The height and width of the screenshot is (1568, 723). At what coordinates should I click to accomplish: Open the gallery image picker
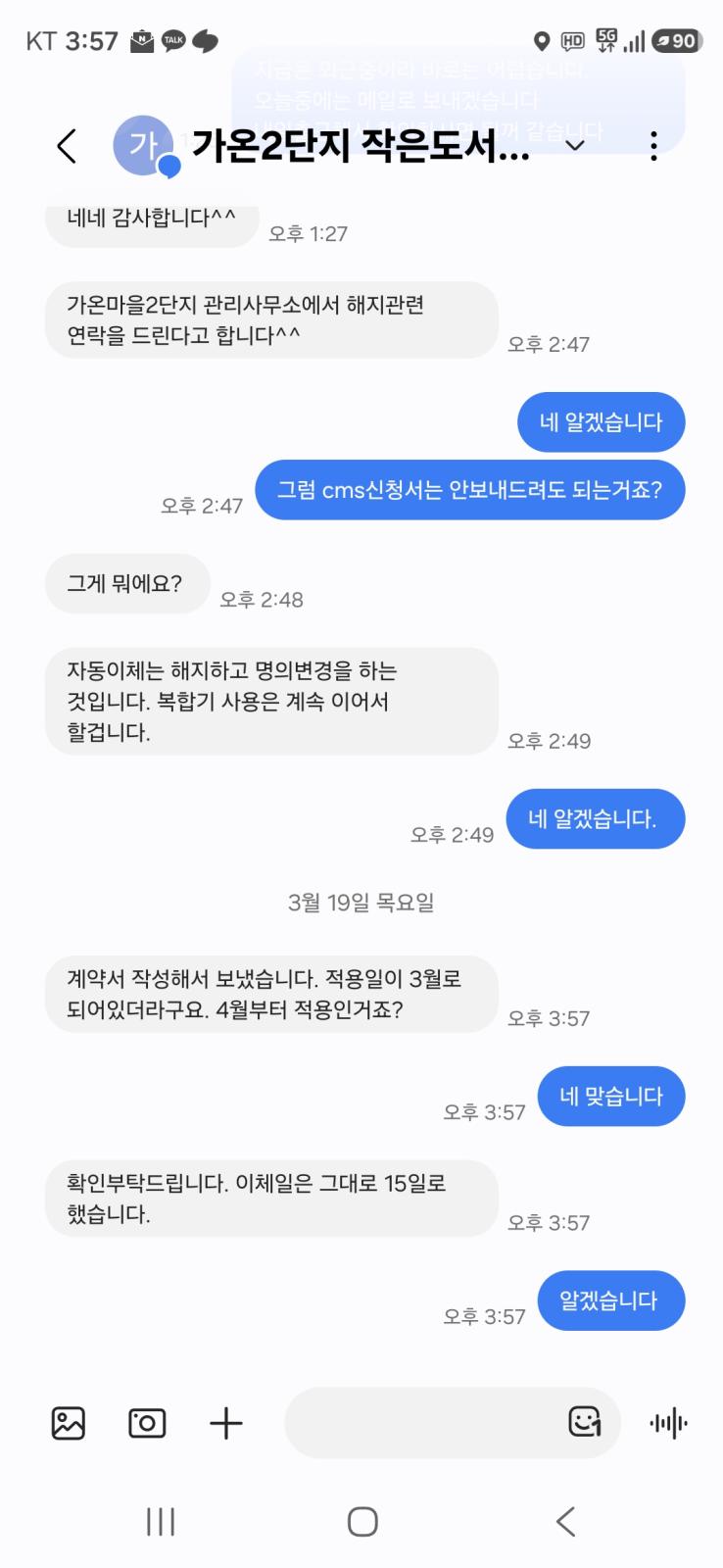pyautogui.click(x=68, y=1423)
